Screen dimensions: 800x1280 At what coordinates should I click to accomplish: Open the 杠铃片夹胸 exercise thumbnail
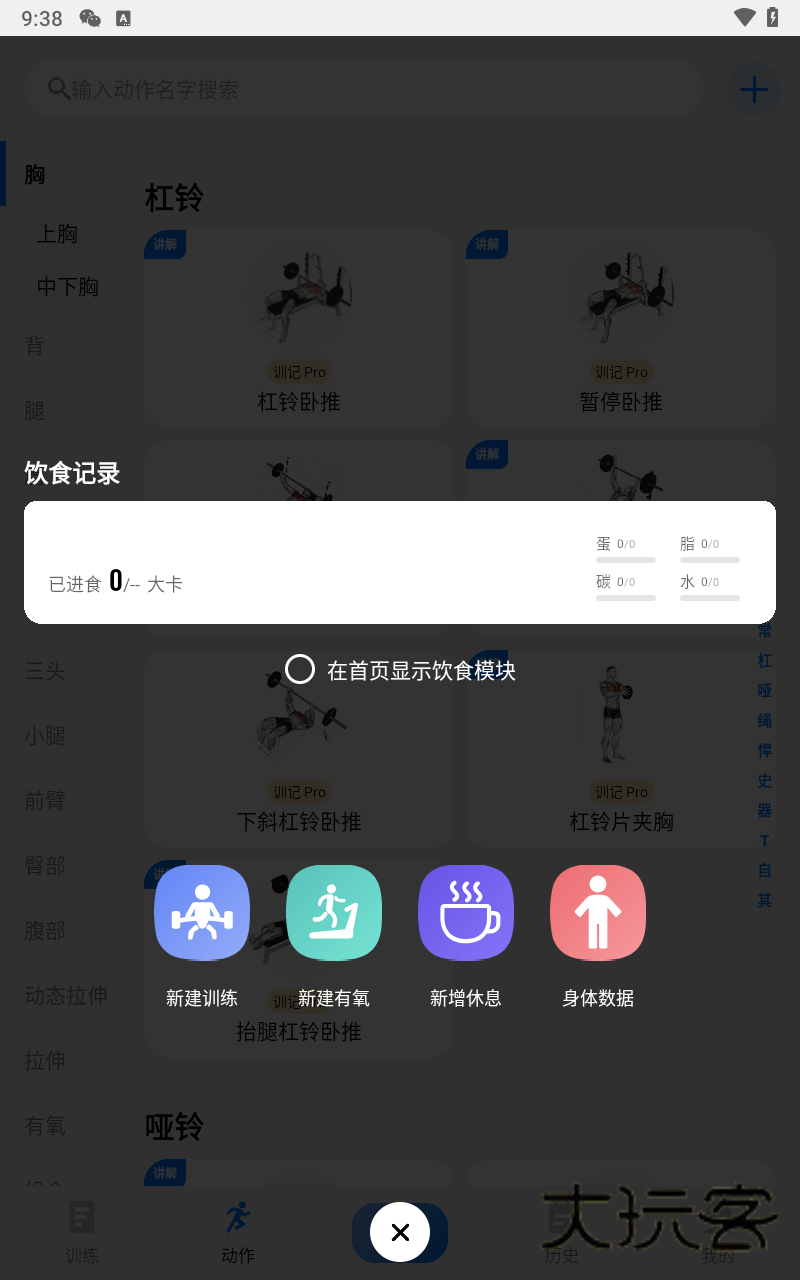tap(620, 713)
